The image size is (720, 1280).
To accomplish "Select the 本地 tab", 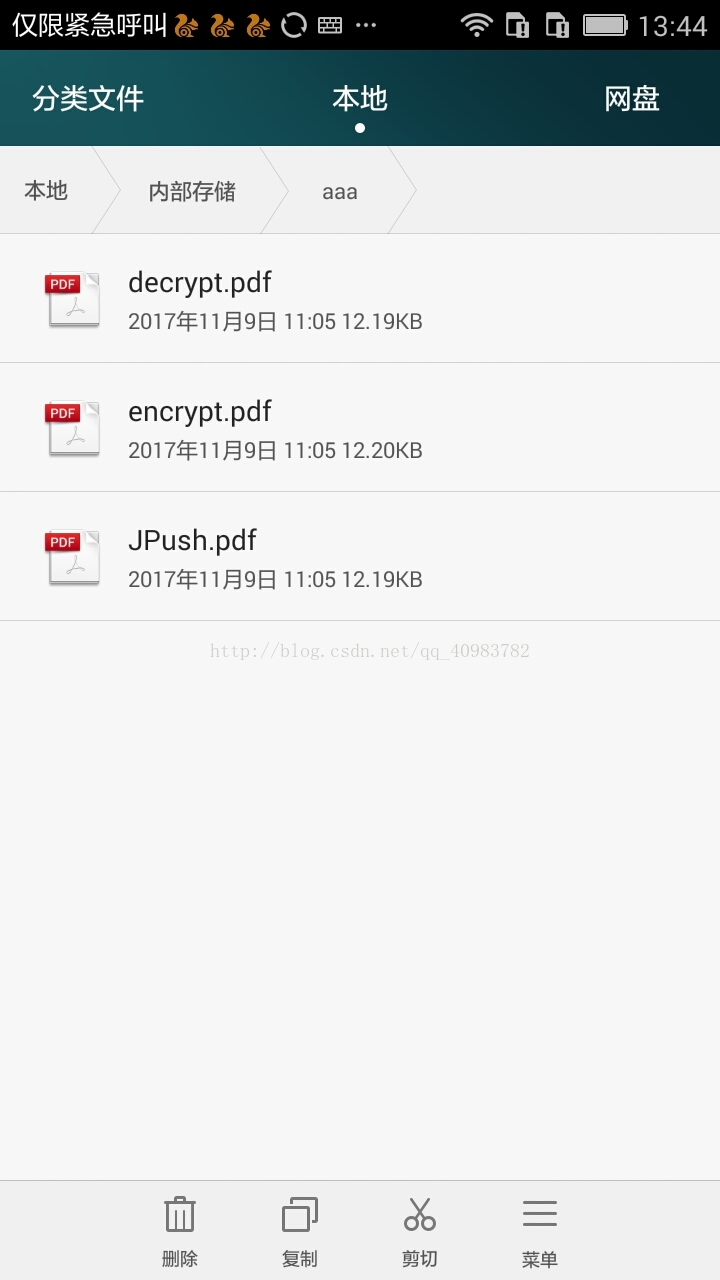I will click(x=359, y=98).
